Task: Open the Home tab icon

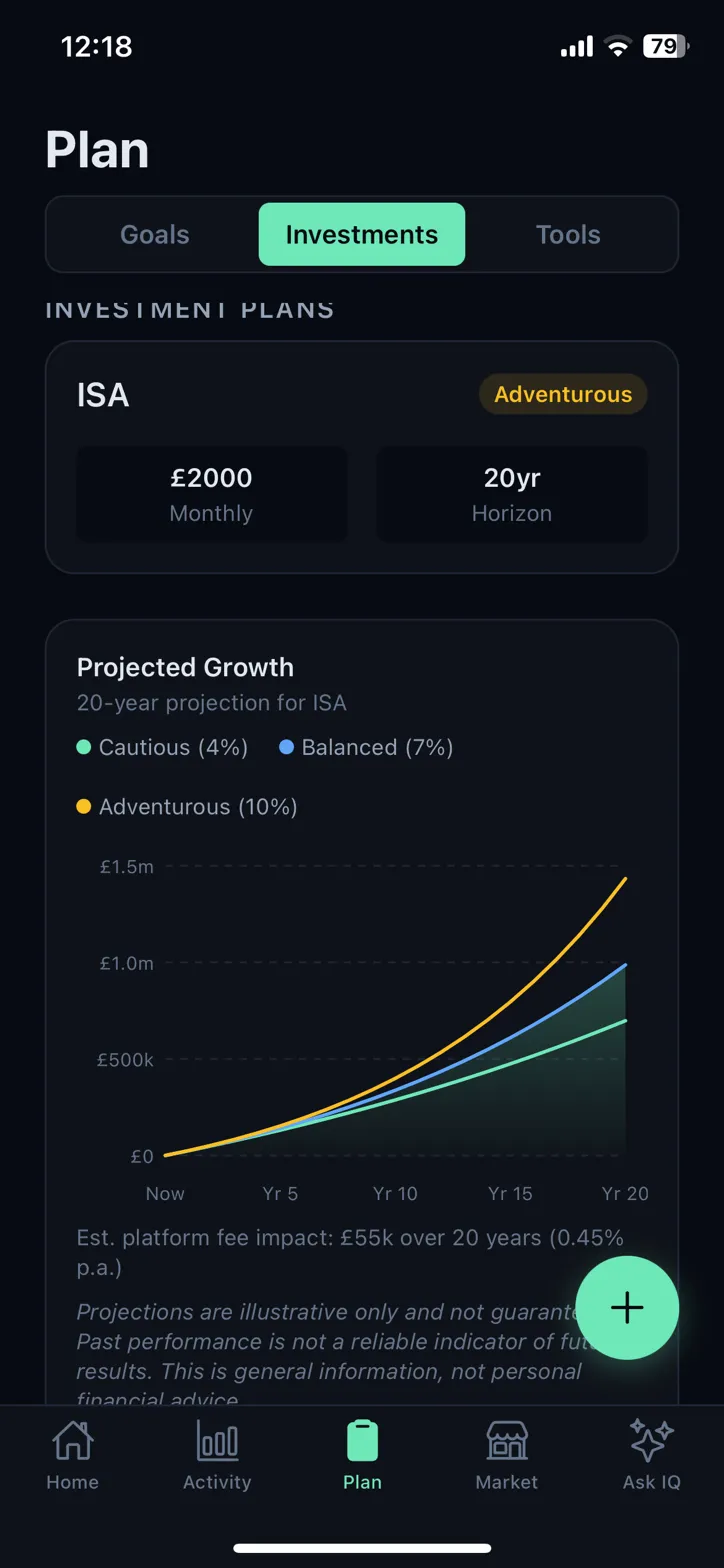Action: (x=71, y=1444)
